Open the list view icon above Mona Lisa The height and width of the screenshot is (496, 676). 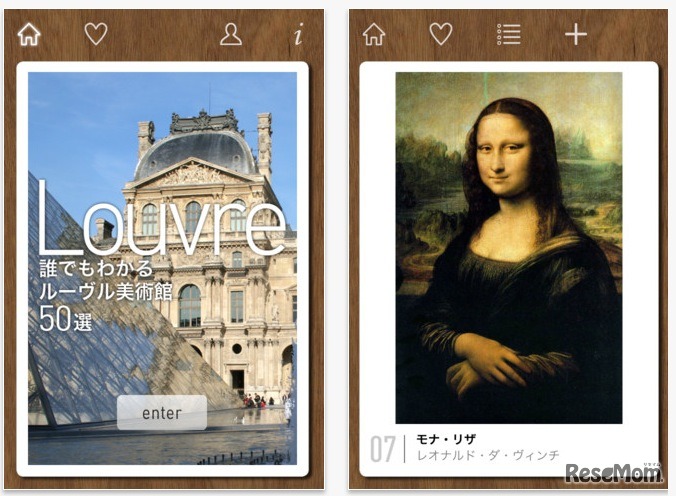[509, 34]
